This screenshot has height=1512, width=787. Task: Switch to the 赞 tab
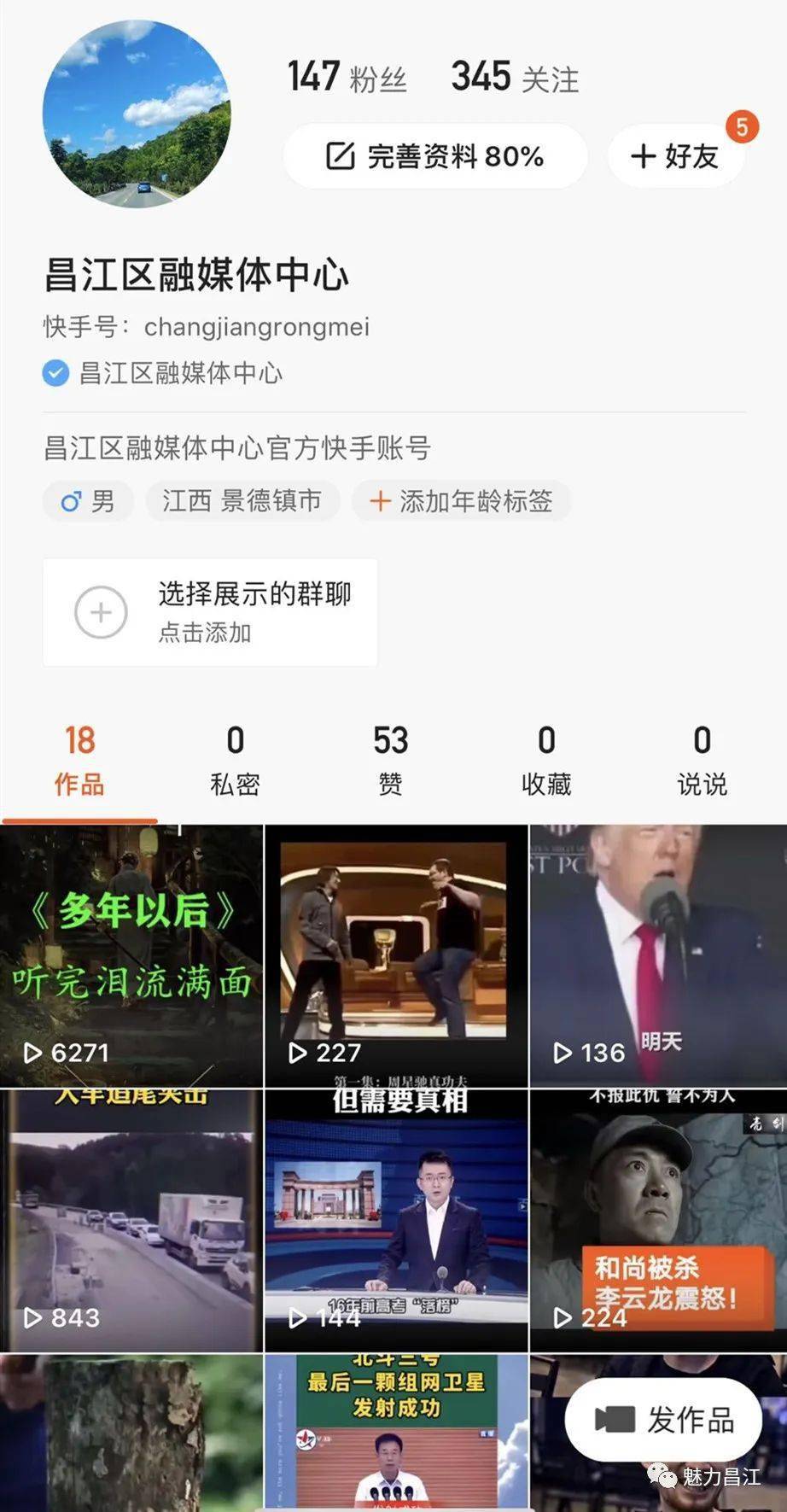coord(390,760)
